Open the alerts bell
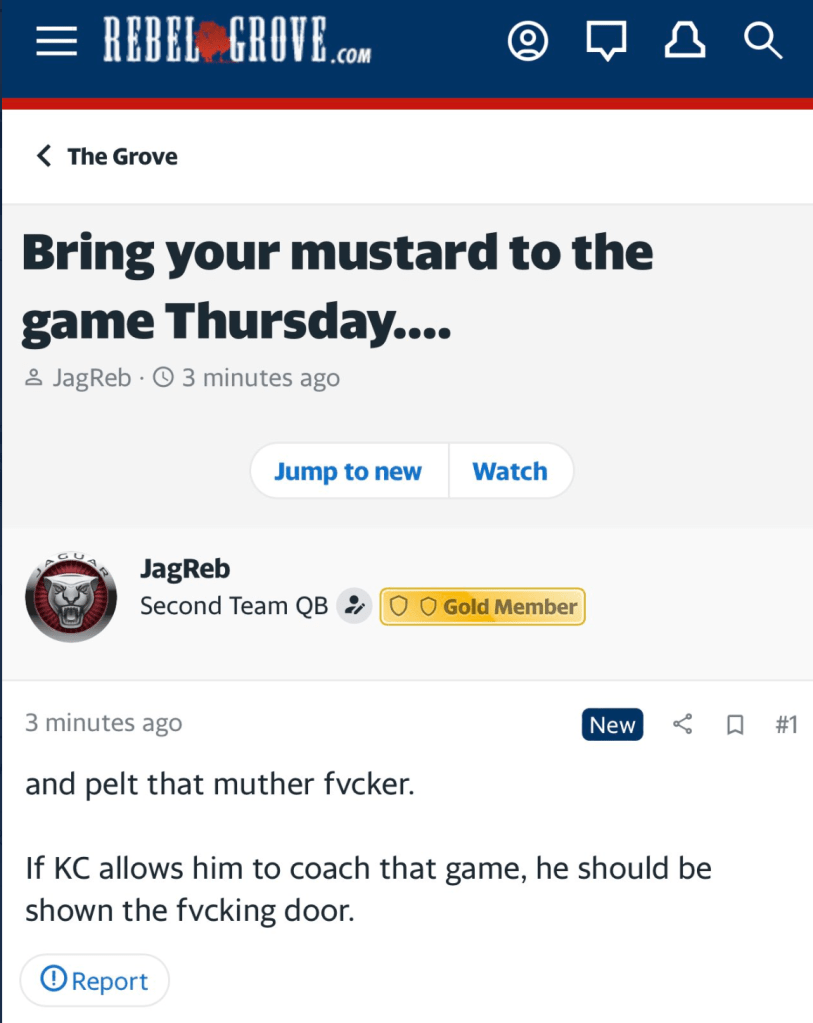This screenshot has height=1023, width=813. click(686, 41)
